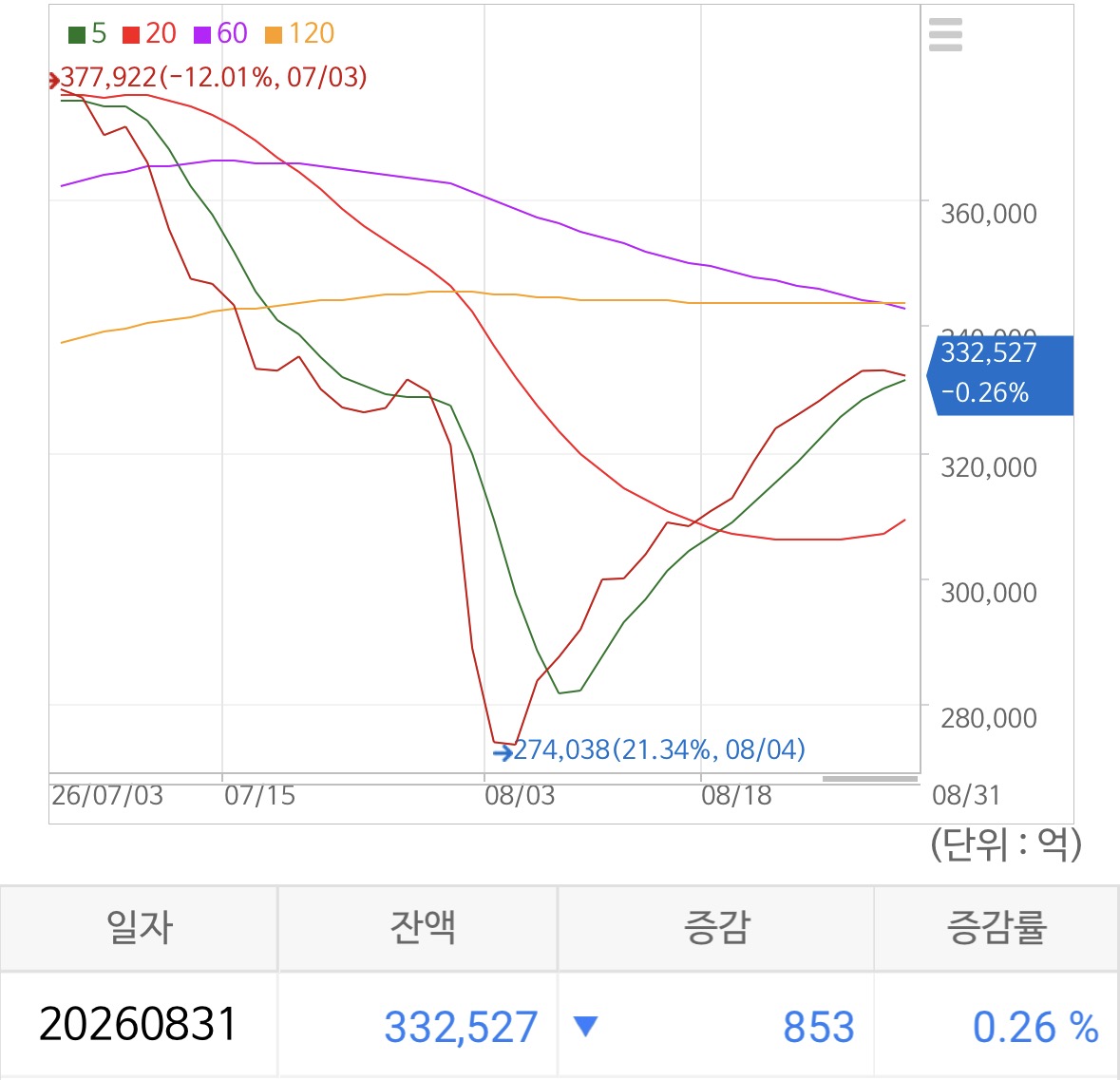Toggle the 5-day average line legend
Viewport: 1120px width, 1080px height.
pyautogui.click(x=87, y=33)
